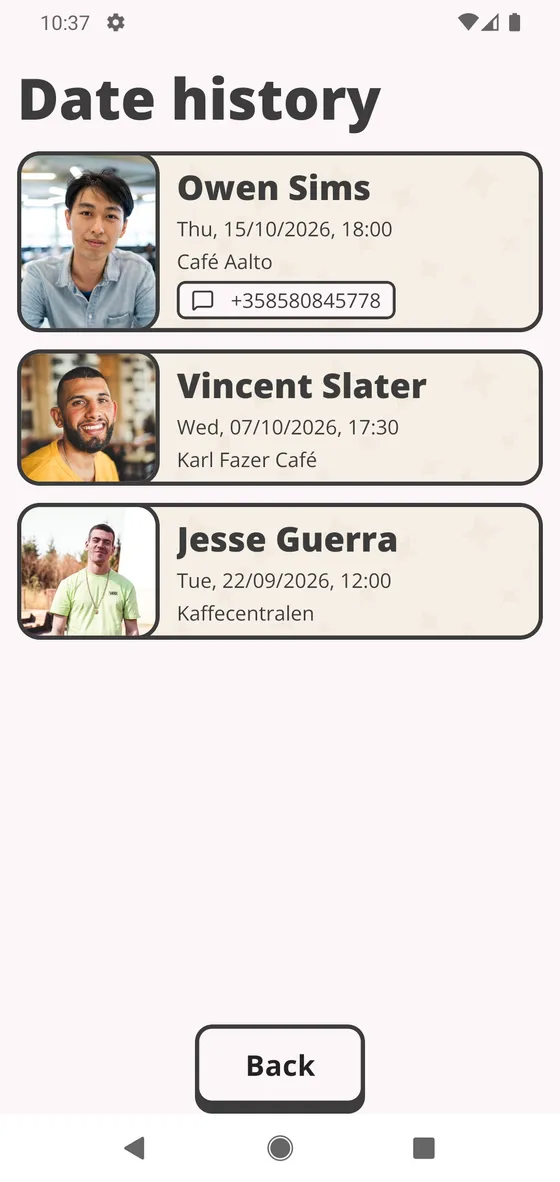
Task: Open Jesse Guerra date card
Action: click(280, 571)
